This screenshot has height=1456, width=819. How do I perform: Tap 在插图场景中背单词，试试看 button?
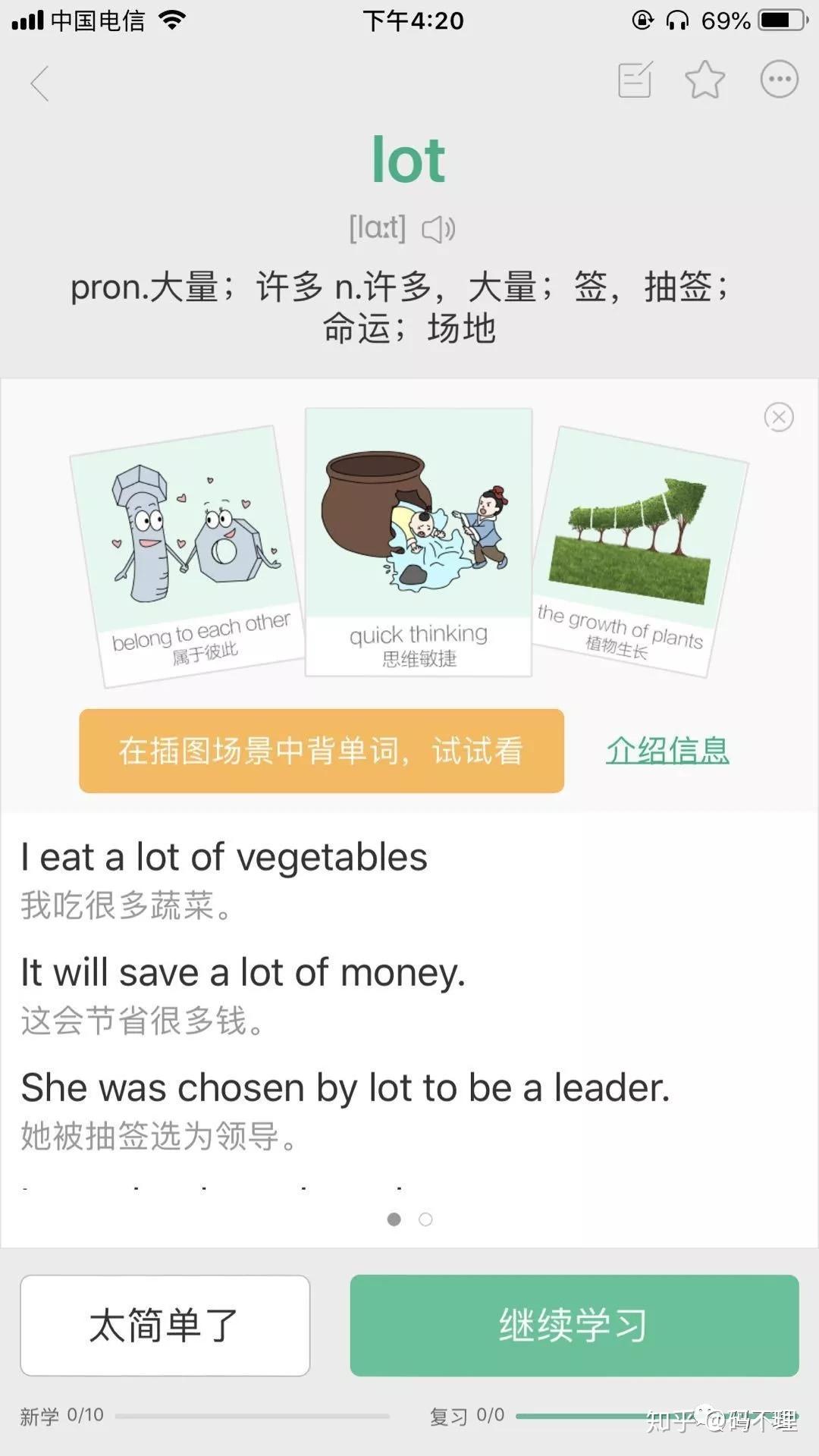point(322,751)
